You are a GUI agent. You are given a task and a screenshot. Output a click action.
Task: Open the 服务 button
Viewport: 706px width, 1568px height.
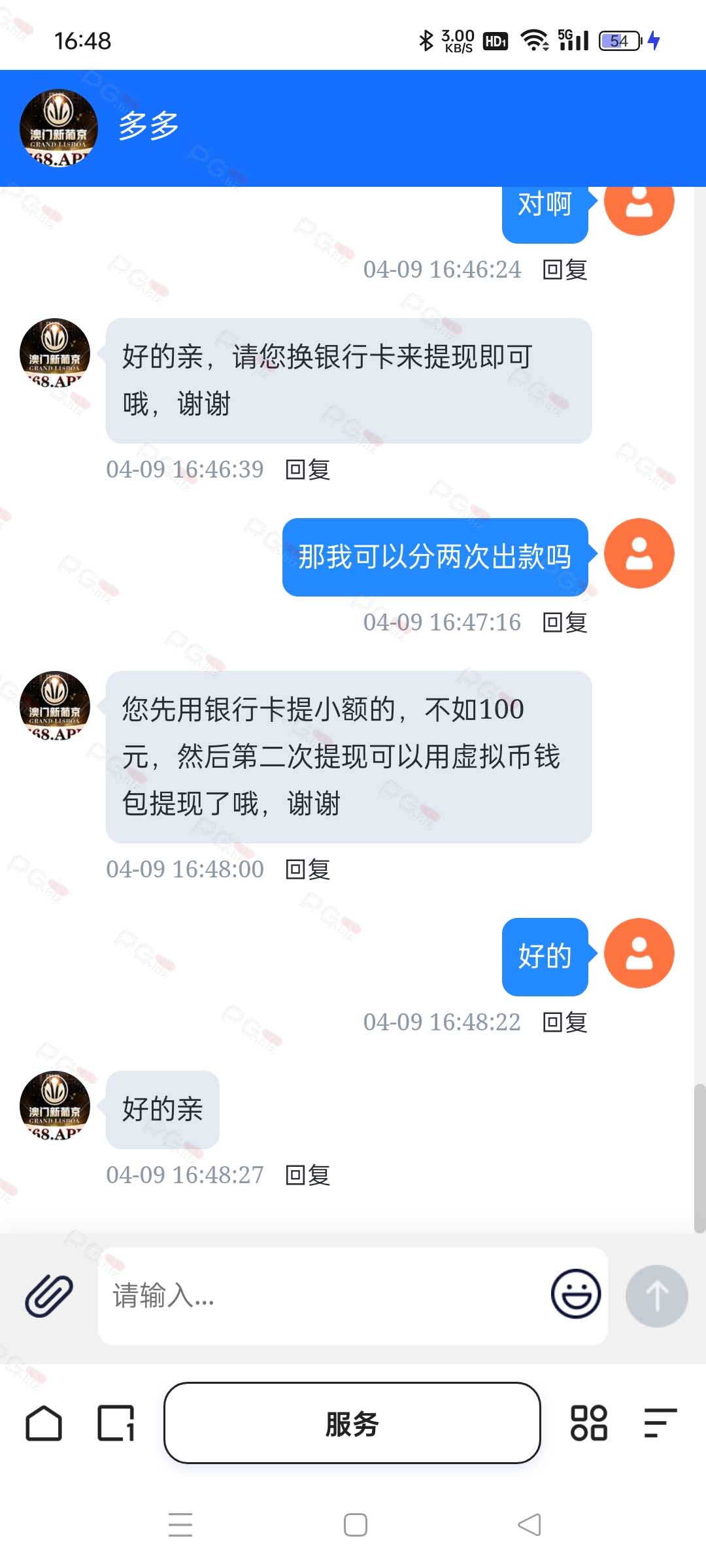click(x=352, y=1423)
